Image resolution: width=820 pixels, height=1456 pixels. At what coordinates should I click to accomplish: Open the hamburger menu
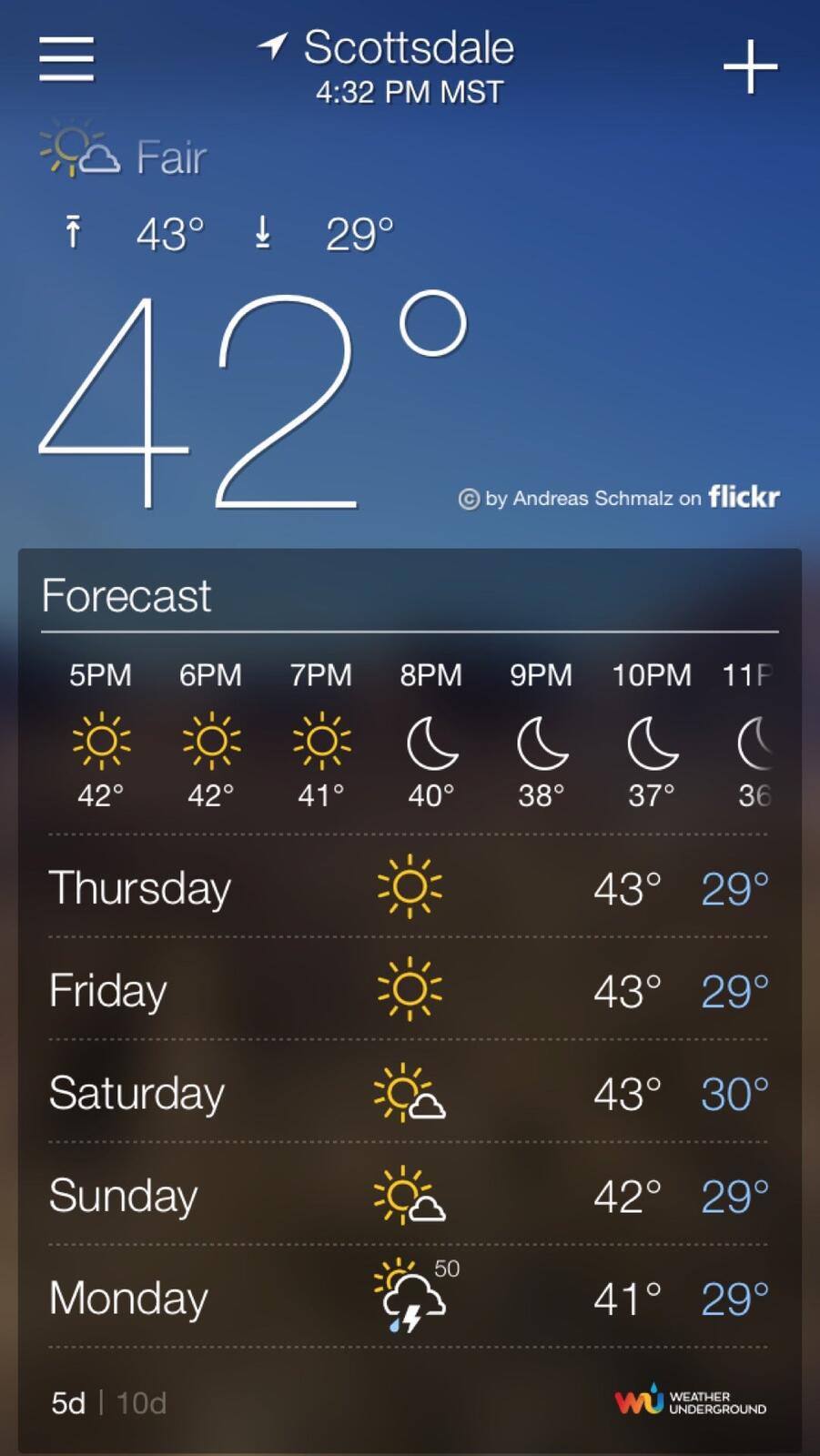[x=66, y=59]
